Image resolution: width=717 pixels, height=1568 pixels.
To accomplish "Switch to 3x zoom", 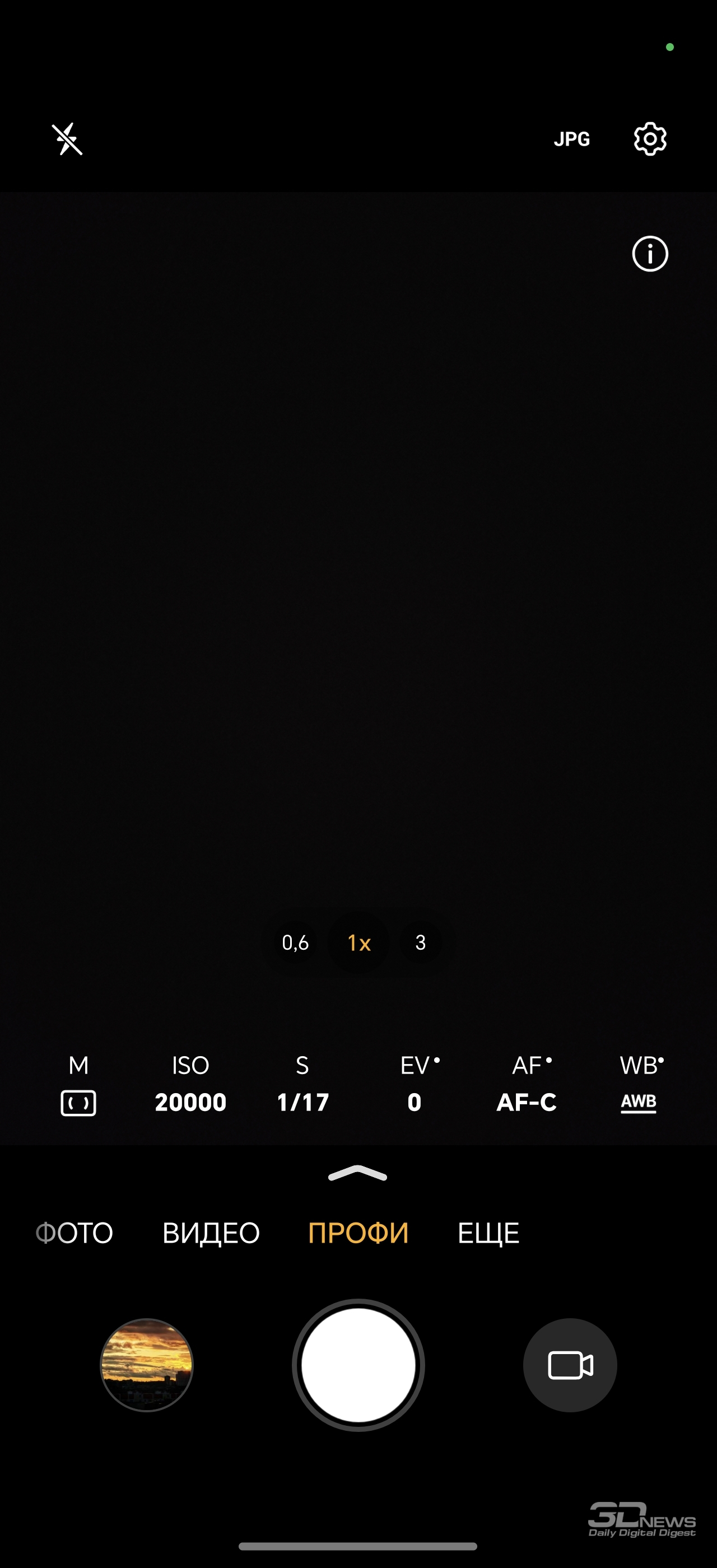I will click(421, 943).
